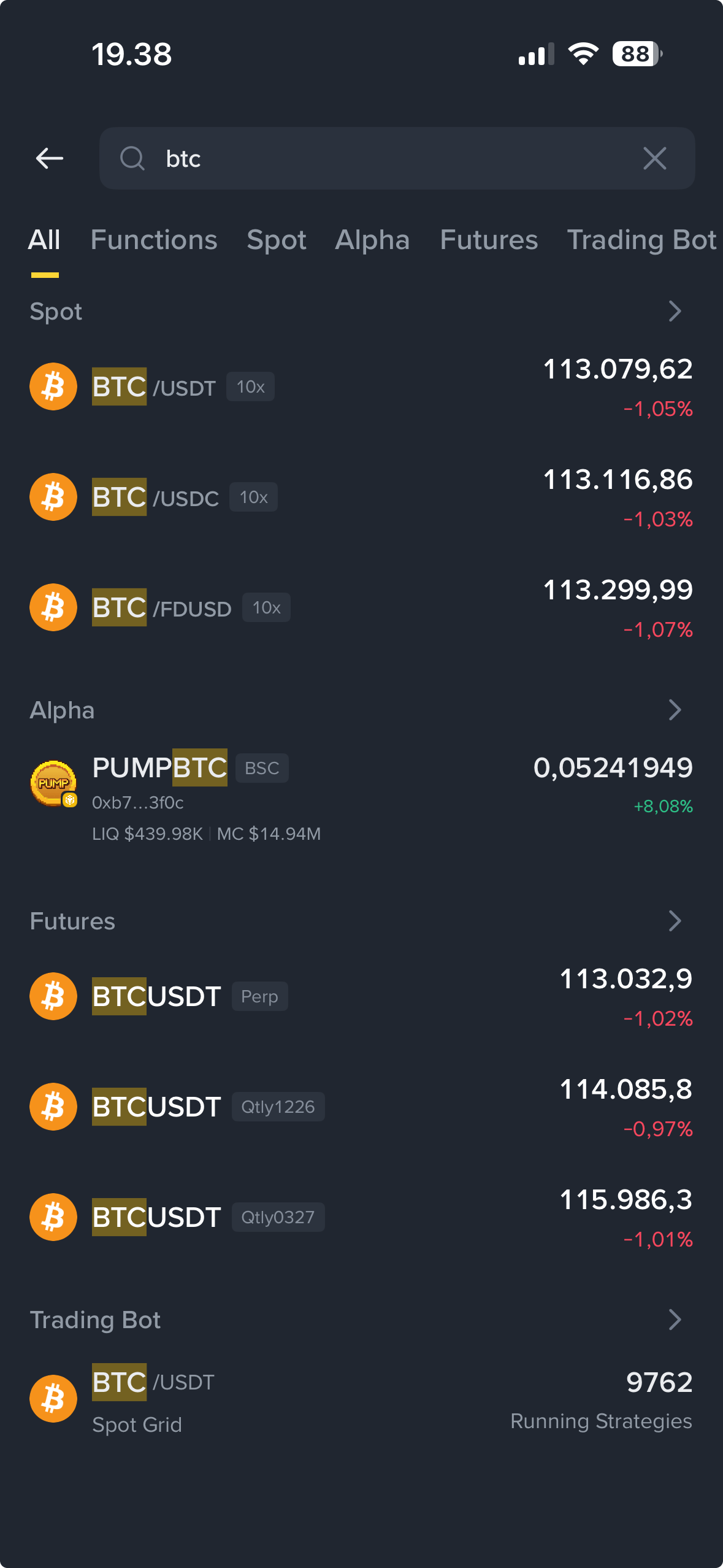Switch to the Futures tab
The image size is (723, 1568).
[488, 240]
